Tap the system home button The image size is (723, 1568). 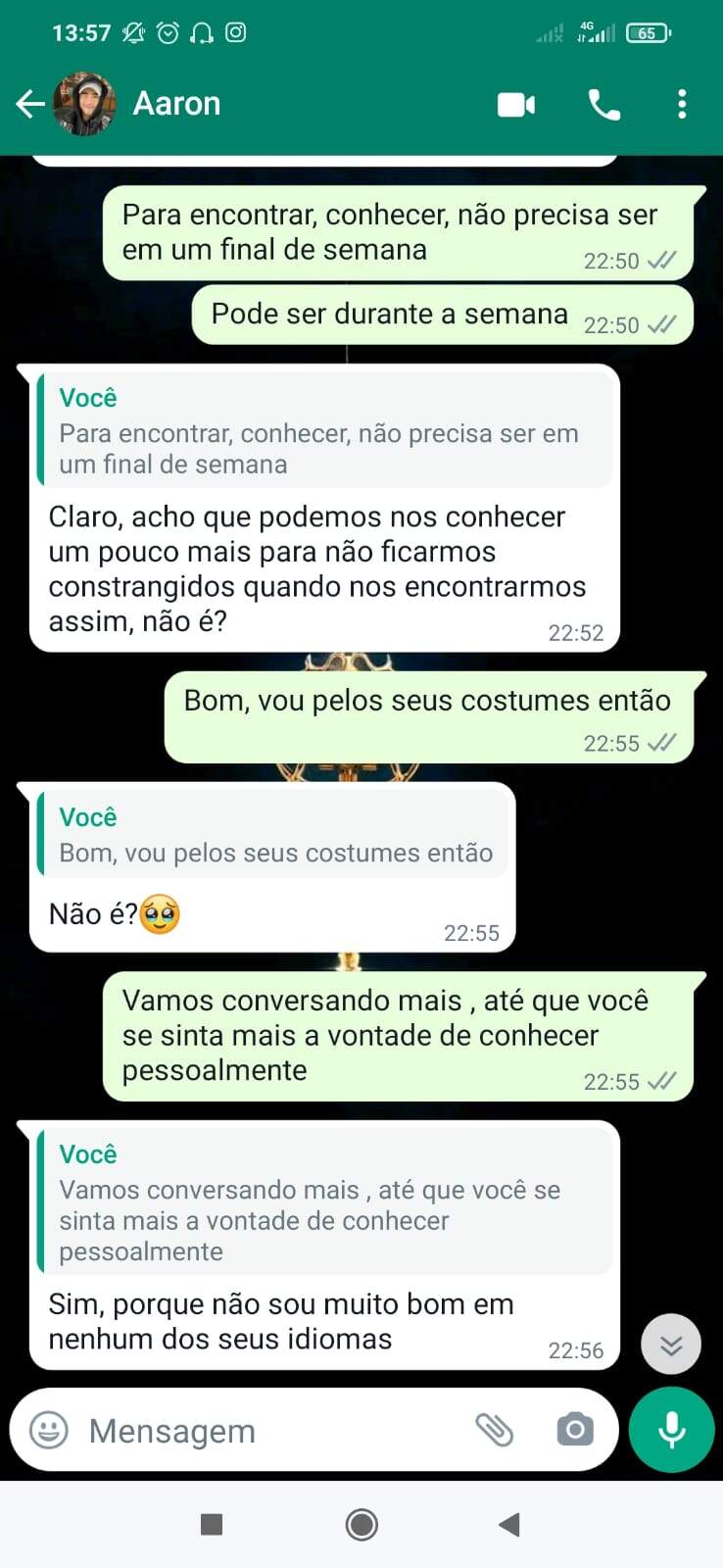[x=361, y=1524]
